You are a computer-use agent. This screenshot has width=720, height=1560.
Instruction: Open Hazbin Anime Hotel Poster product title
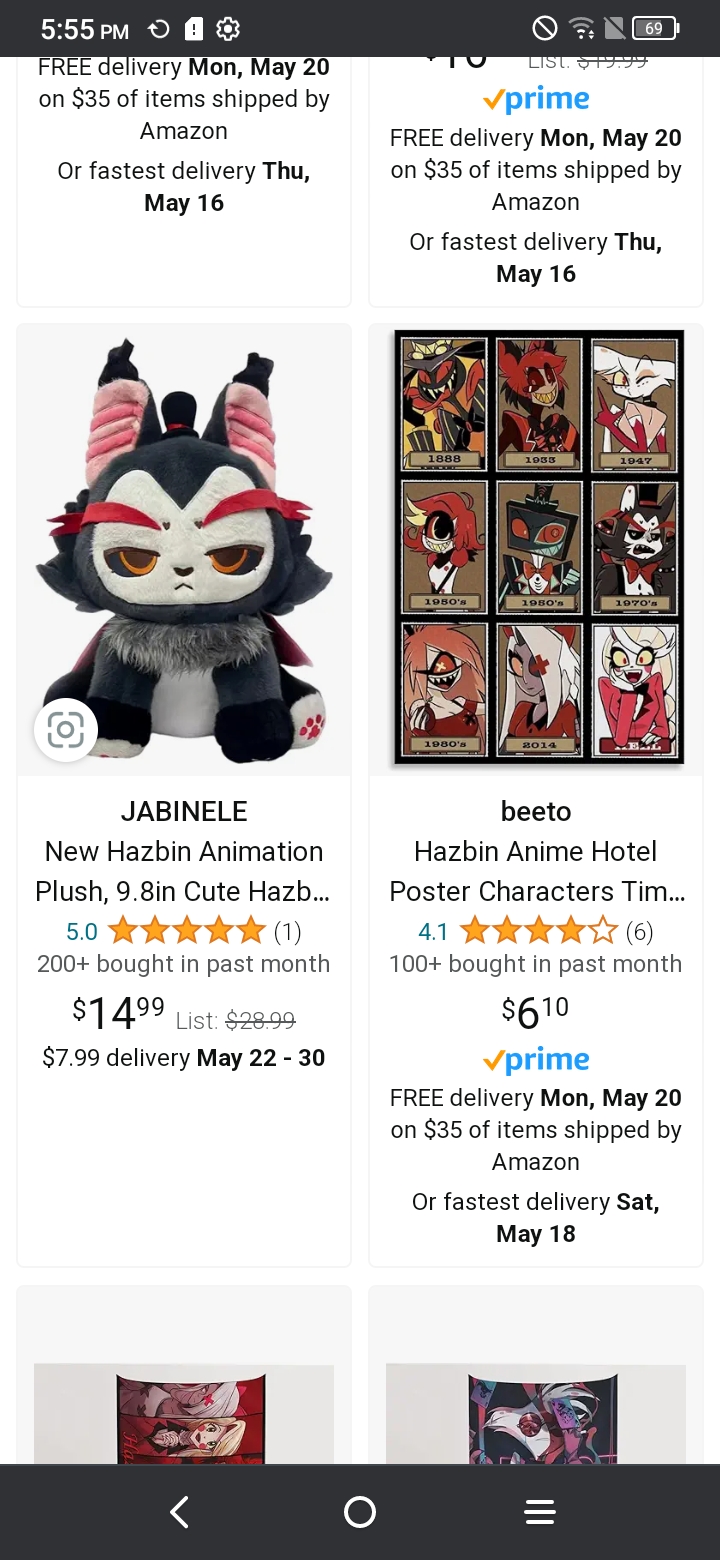(536, 871)
